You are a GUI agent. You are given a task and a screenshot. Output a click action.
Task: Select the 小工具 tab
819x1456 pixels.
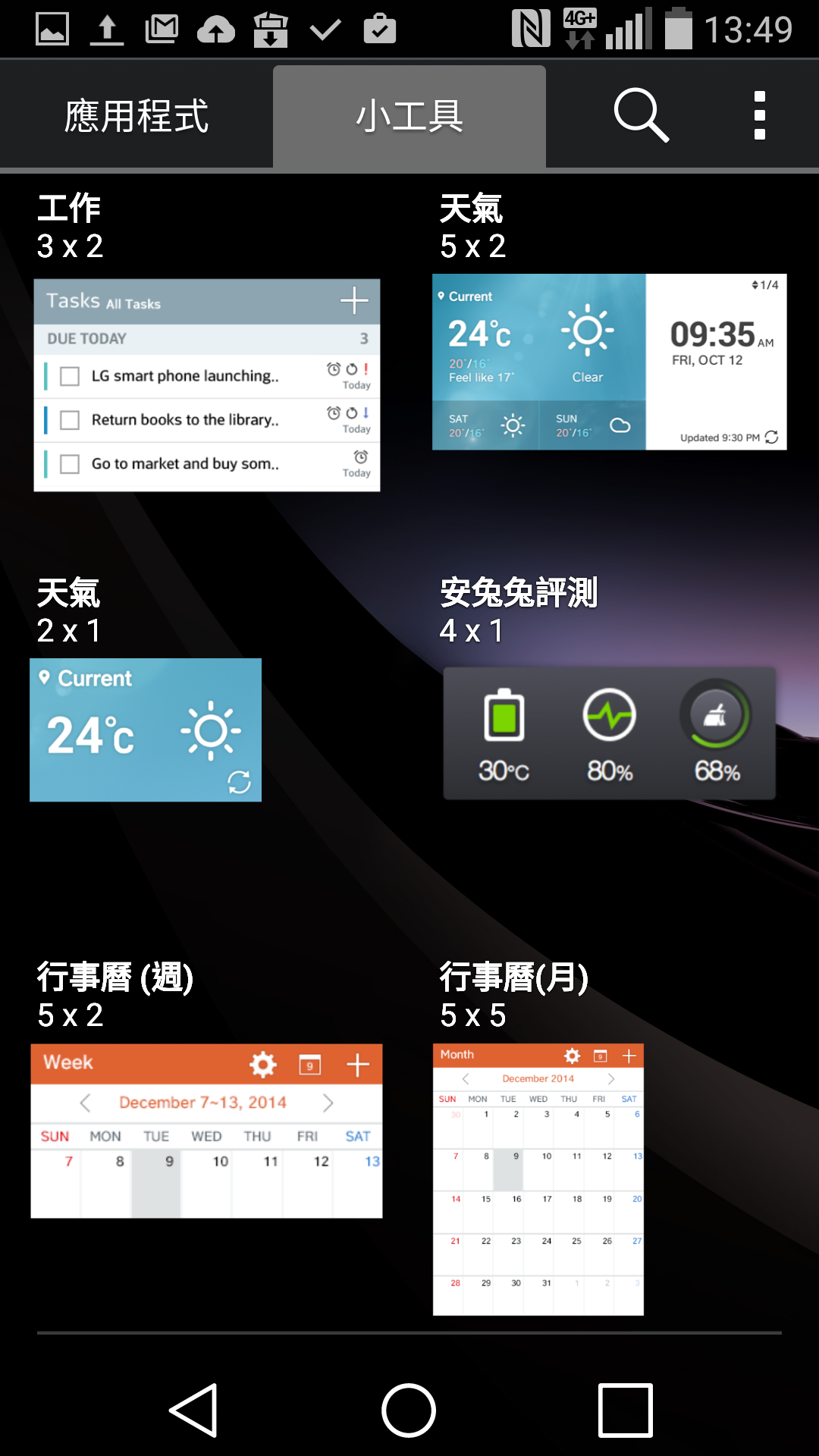(x=409, y=116)
